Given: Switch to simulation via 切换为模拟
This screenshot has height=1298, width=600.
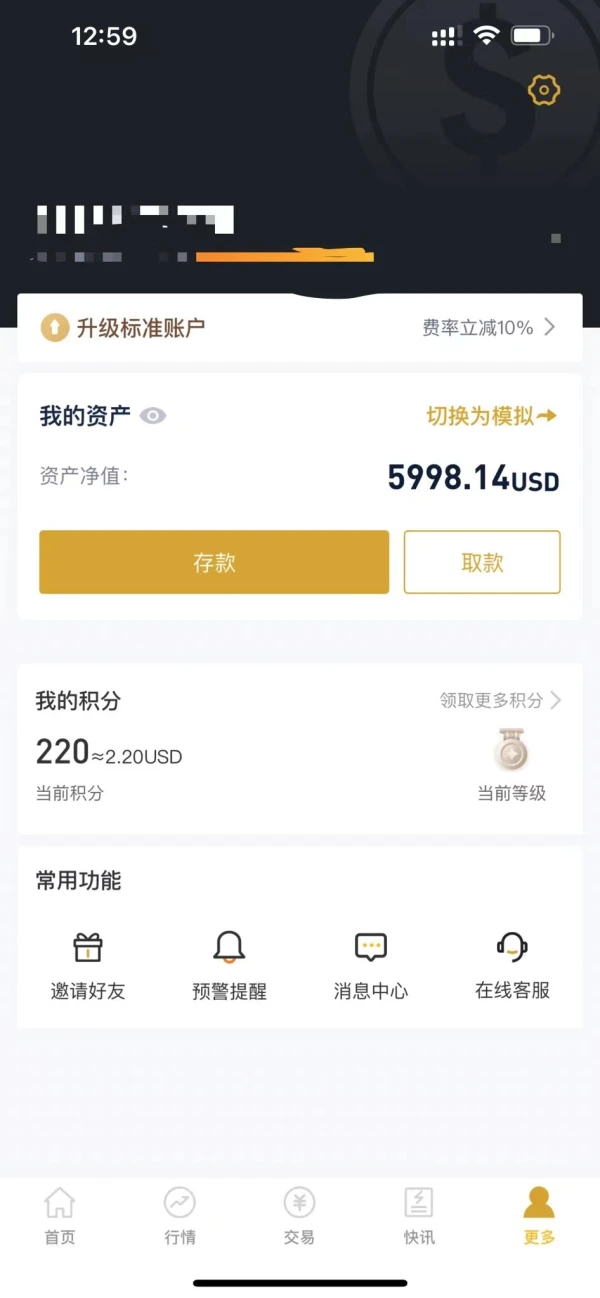Looking at the screenshot, I should 491,416.
